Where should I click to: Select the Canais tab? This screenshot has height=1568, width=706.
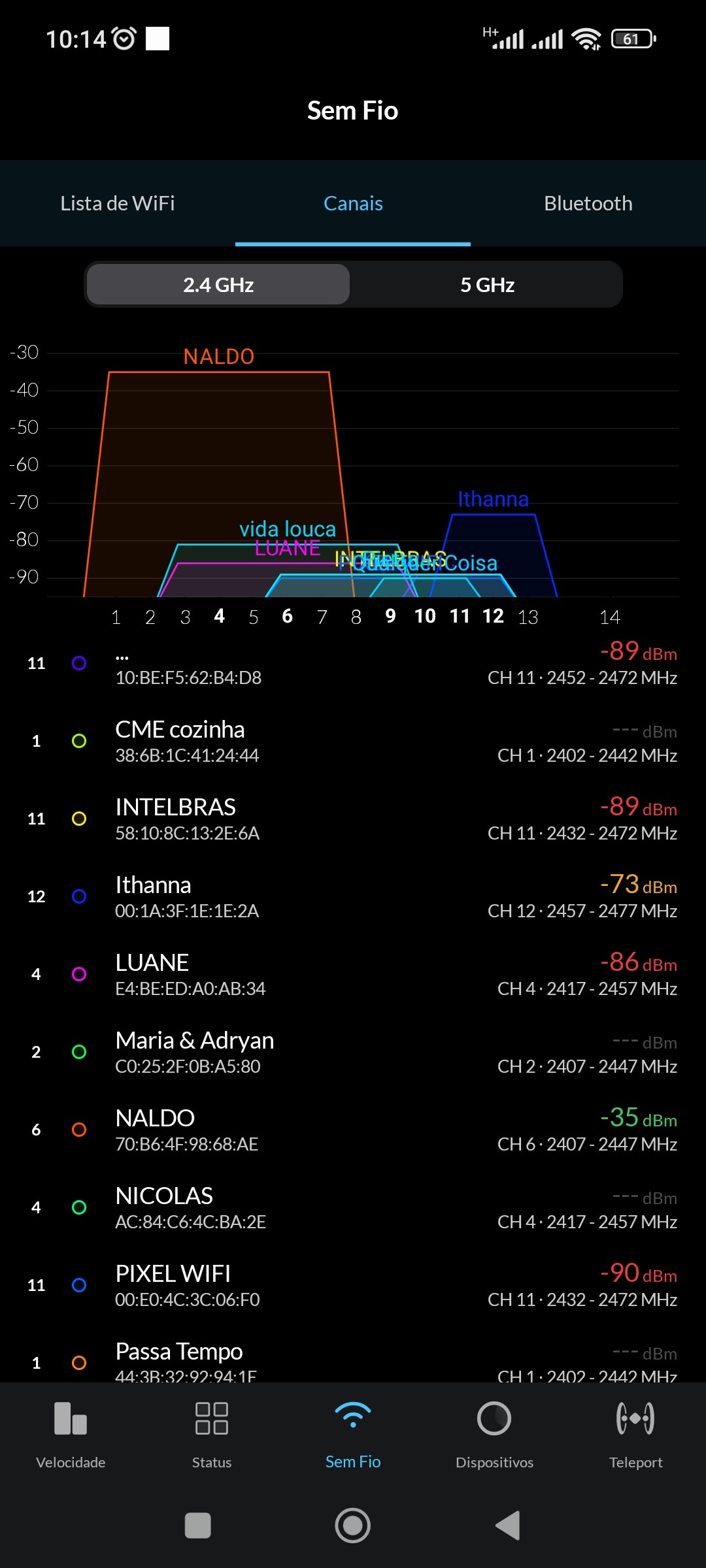pos(353,203)
